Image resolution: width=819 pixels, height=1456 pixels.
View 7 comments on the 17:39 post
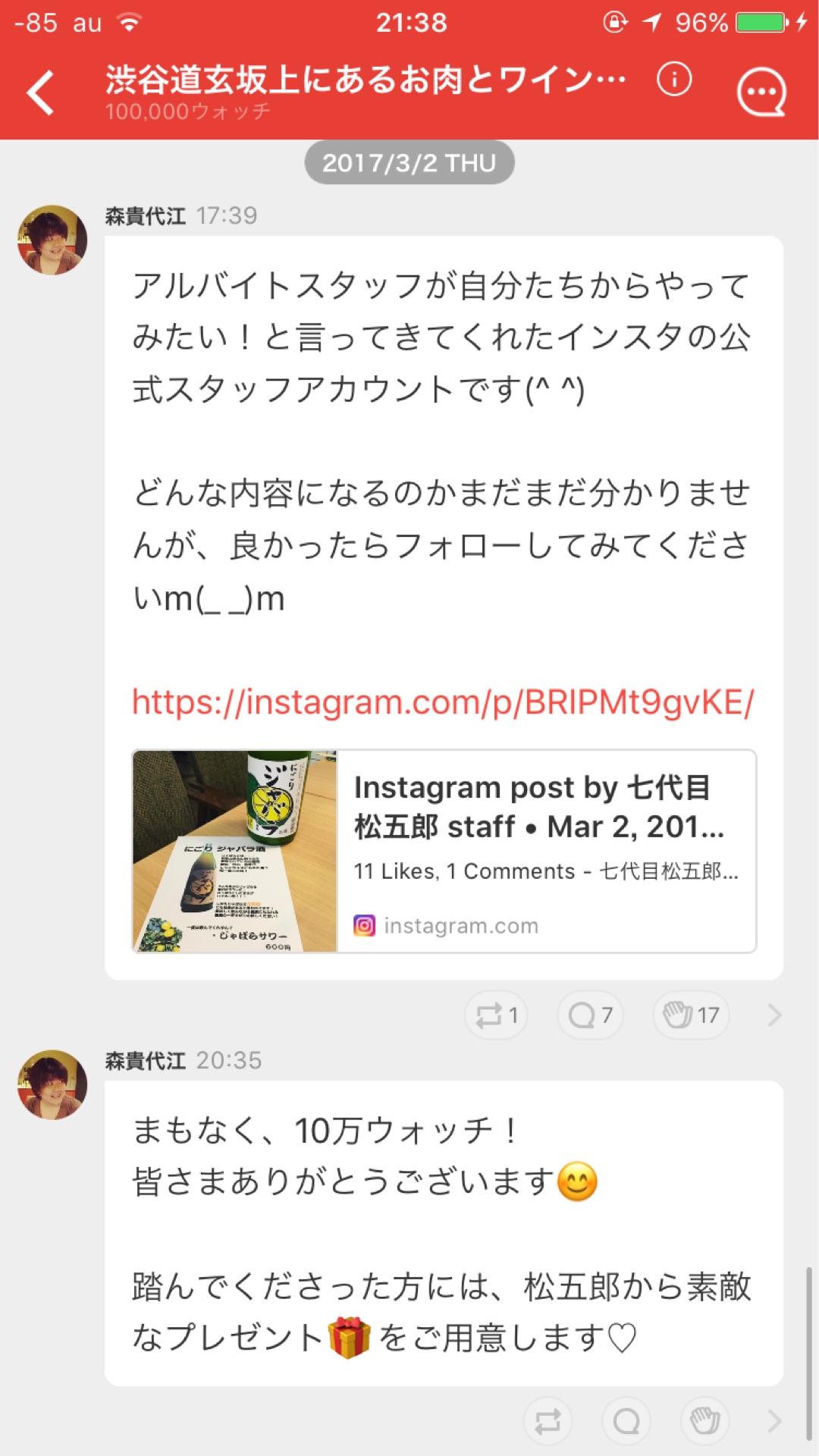click(x=590, y=1015)
